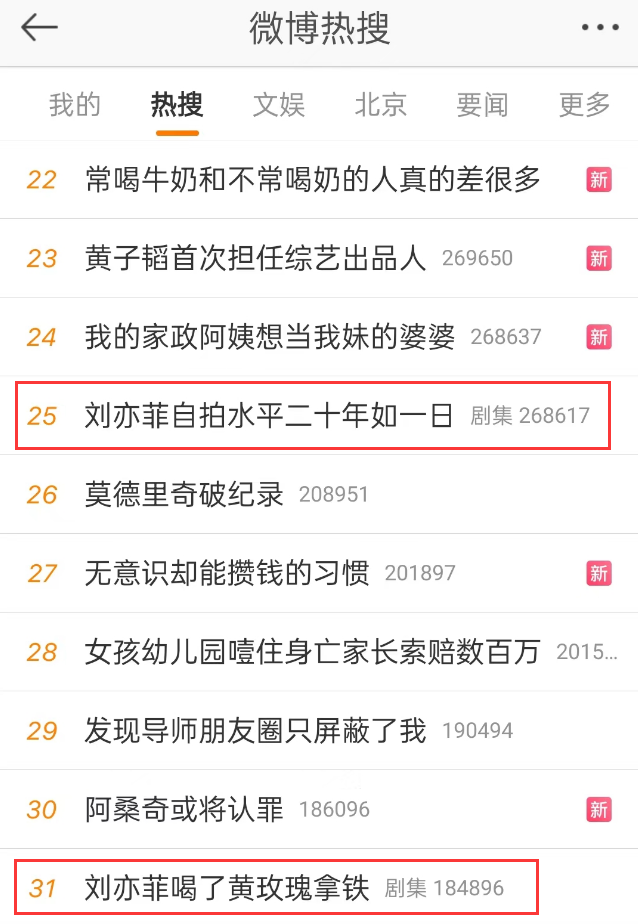638x924 pixels.
Task: Go back from 微博热搜
Action: click(40, 28)
